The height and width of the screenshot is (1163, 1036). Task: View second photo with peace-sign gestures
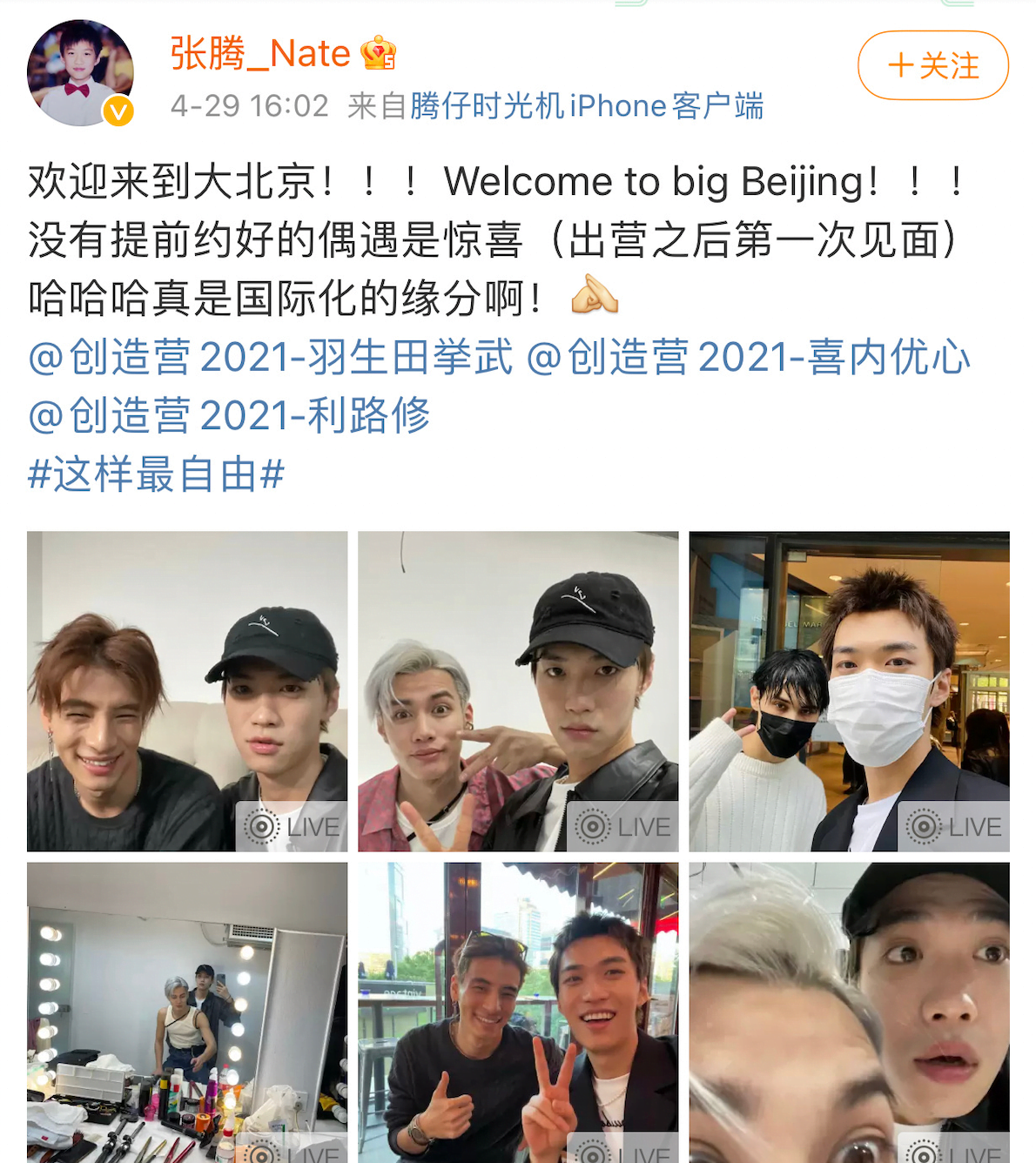click(518, 691)
